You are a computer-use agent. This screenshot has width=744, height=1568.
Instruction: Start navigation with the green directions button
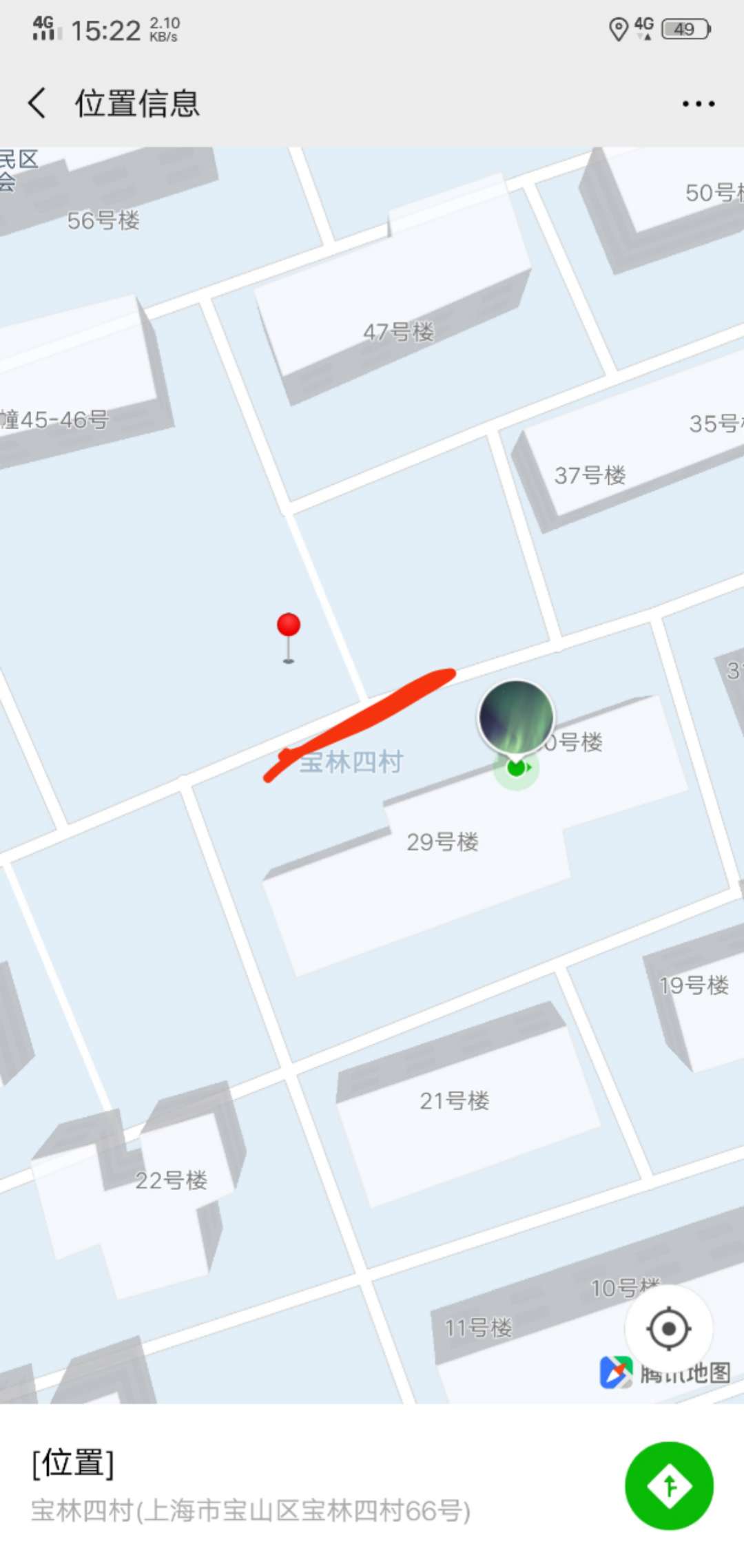pyautogui.click(x=668, y=1485)
